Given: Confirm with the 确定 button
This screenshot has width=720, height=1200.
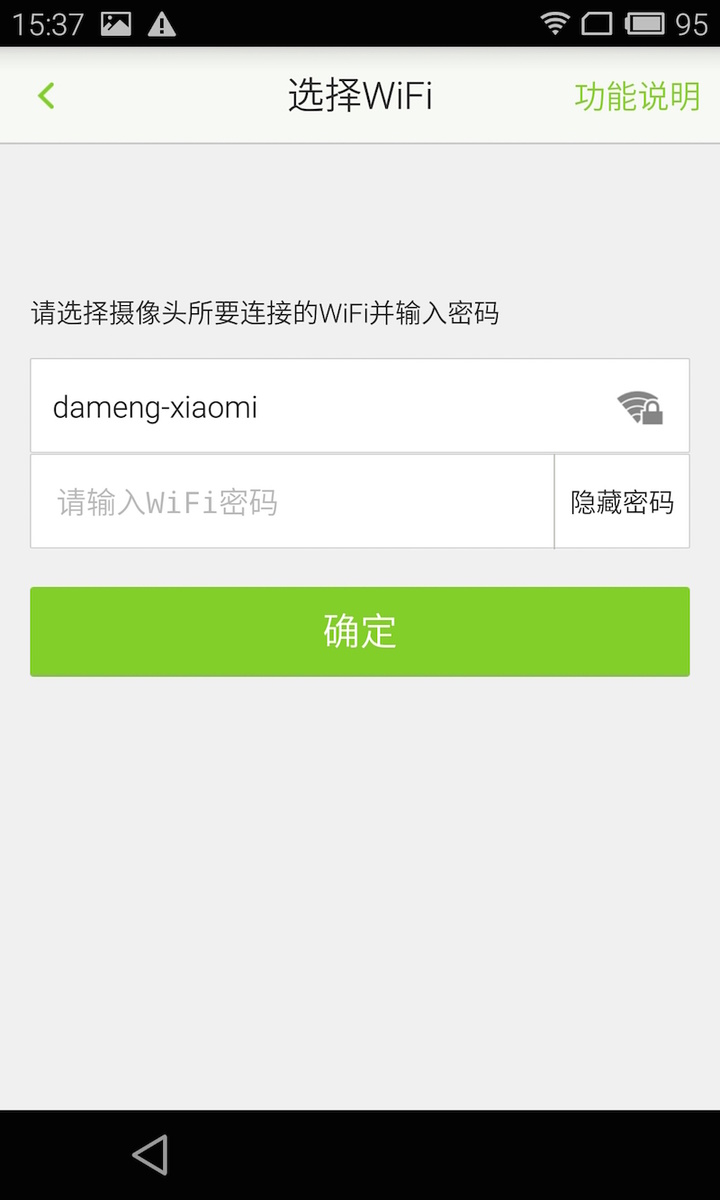Looking at the screenshot, I should tap(360, 632).
